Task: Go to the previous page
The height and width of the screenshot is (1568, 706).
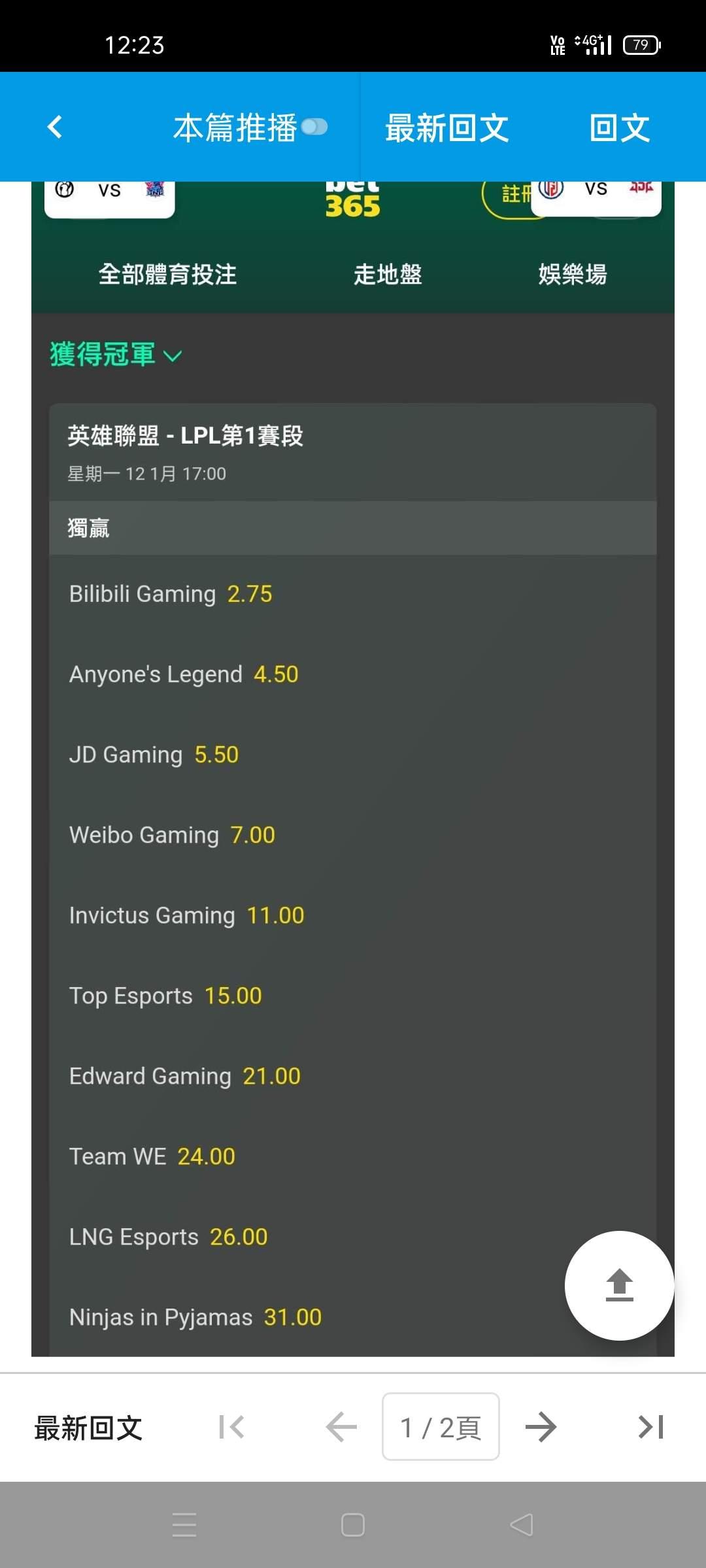Action: tap(341, 1427)
